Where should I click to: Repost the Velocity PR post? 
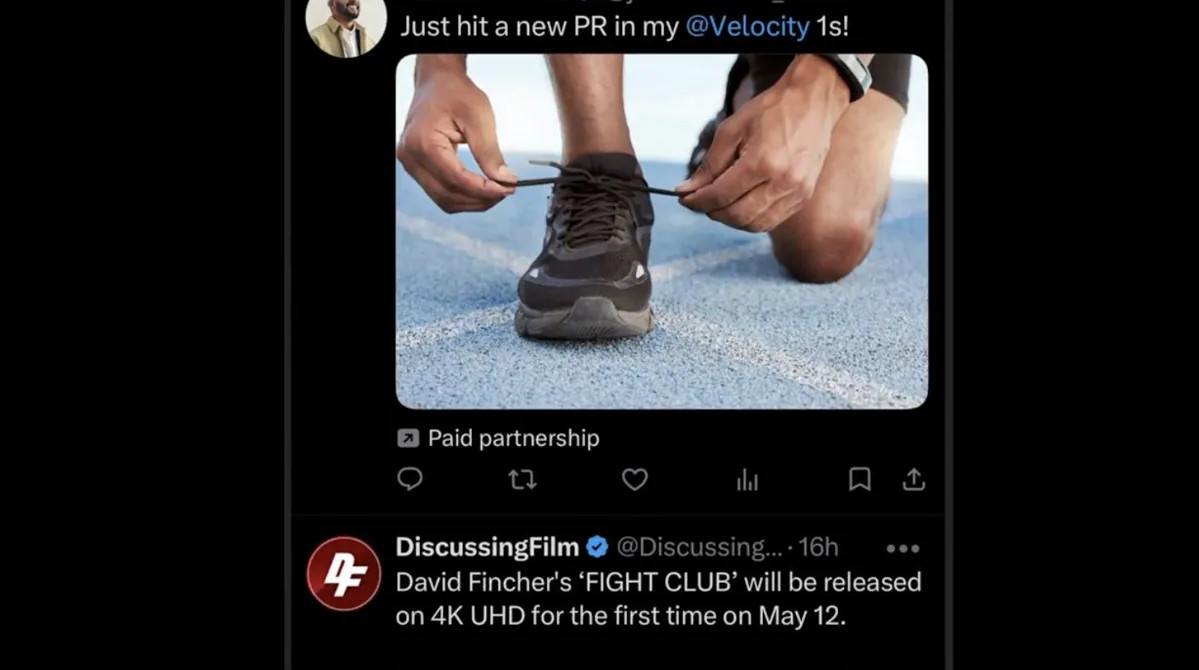pos(522,480)
